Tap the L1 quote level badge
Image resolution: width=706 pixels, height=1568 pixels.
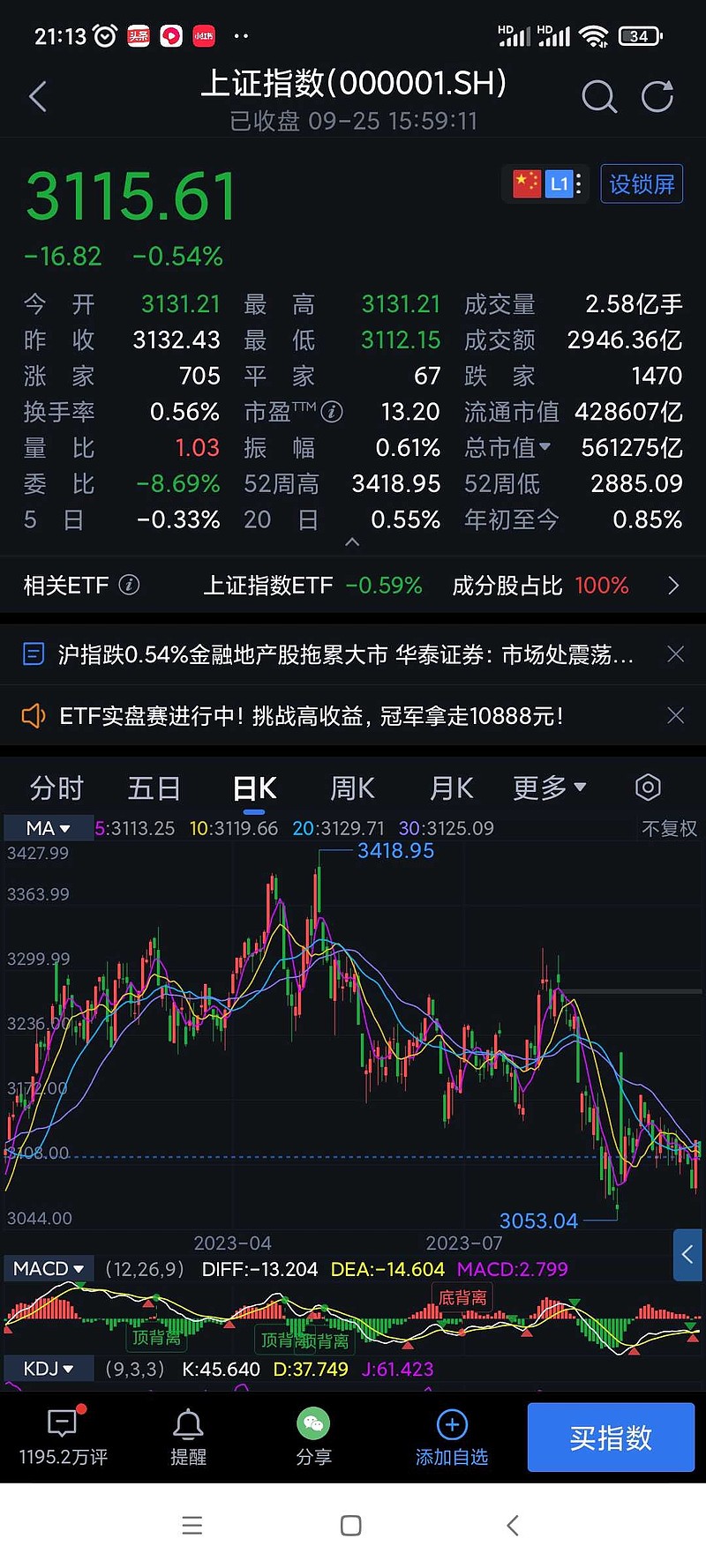(558, 183)
